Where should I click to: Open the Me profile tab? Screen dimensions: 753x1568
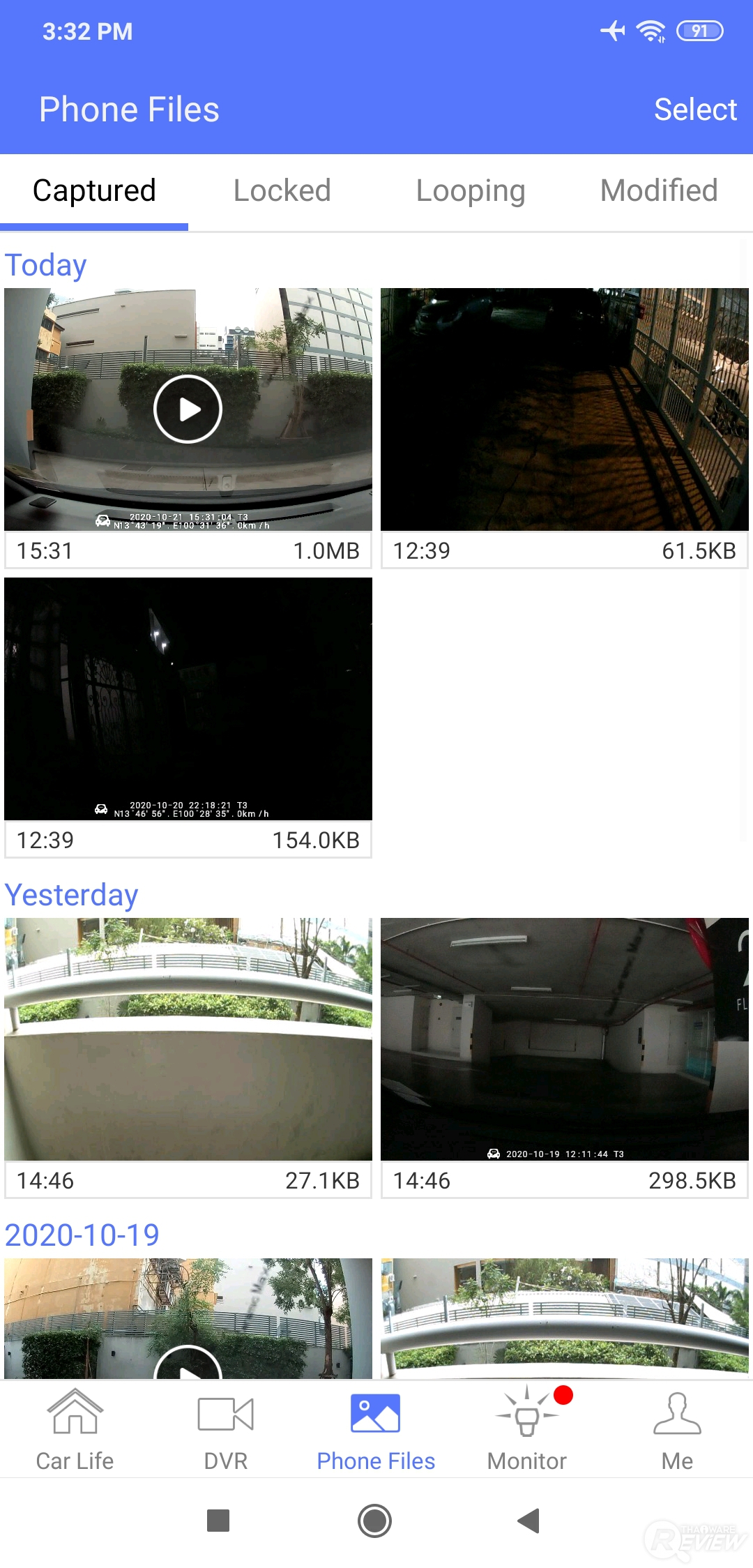pos(677,1430)
